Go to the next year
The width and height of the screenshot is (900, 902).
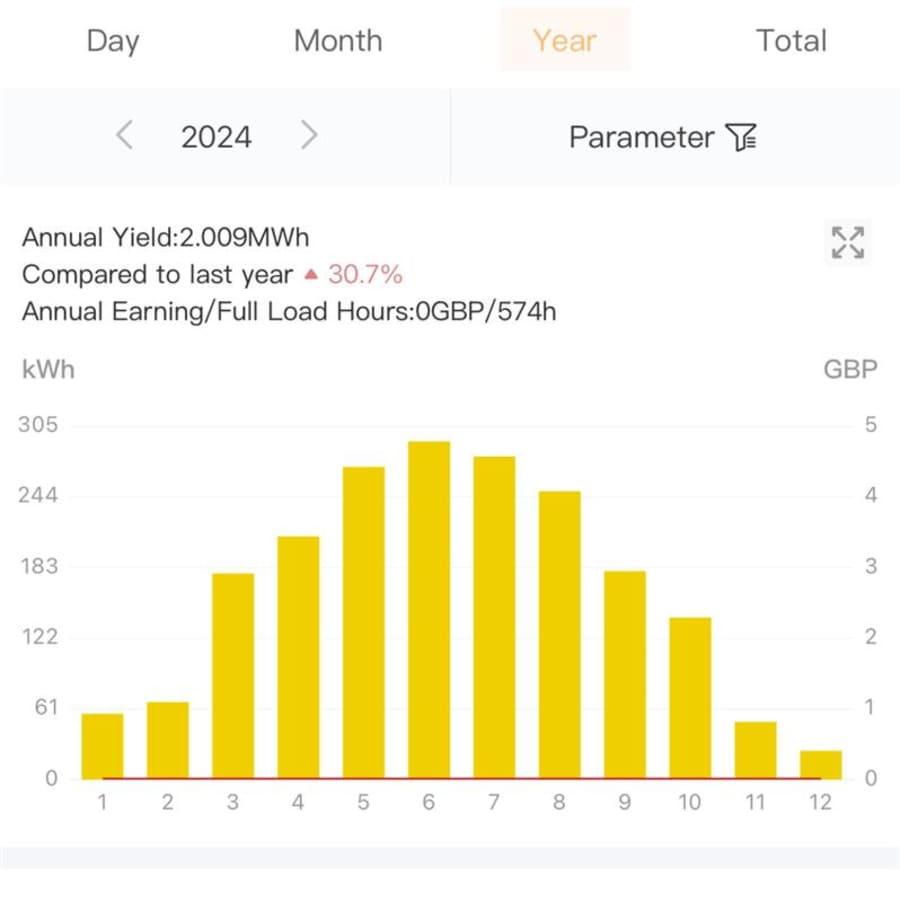(x=309, y=136)
